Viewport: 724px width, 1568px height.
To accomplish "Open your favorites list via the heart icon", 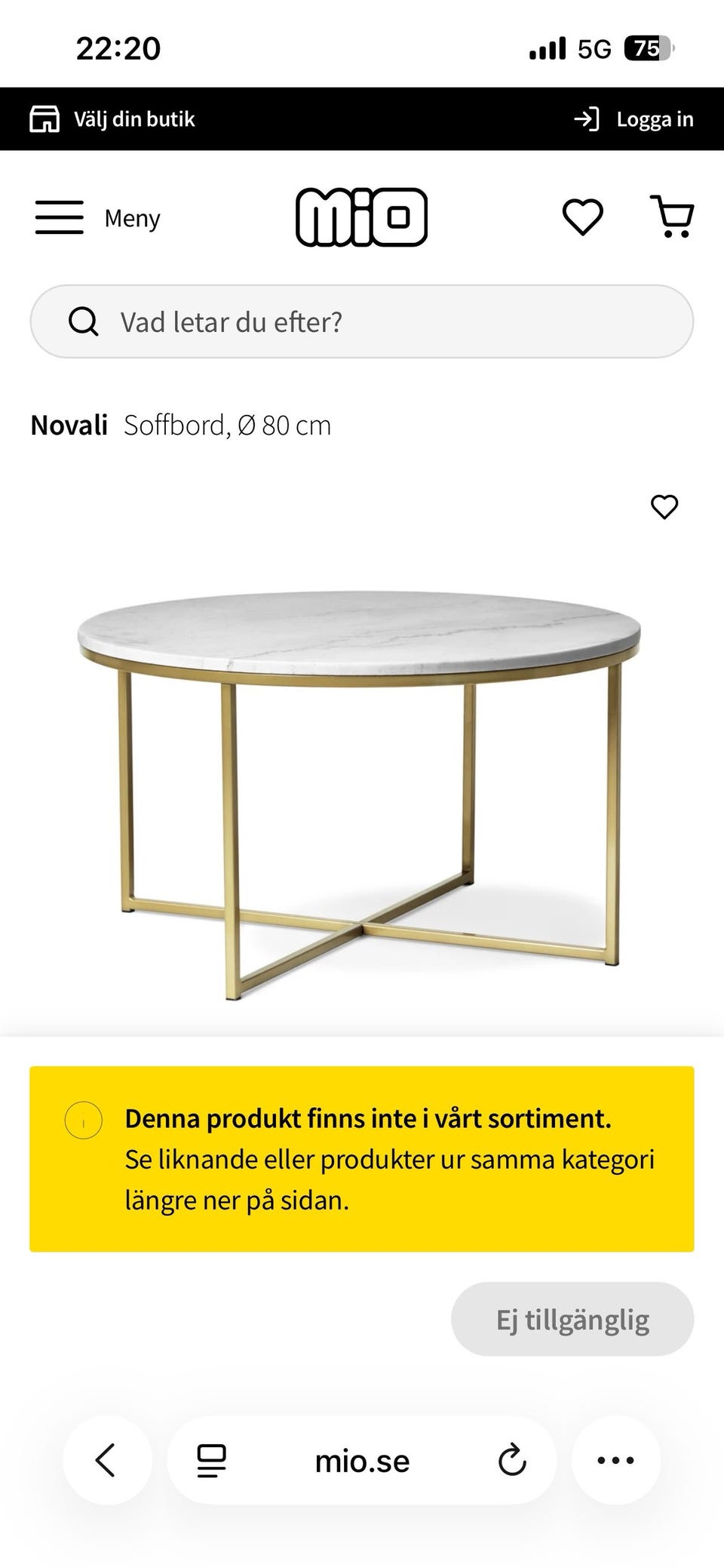I will 582,217.
